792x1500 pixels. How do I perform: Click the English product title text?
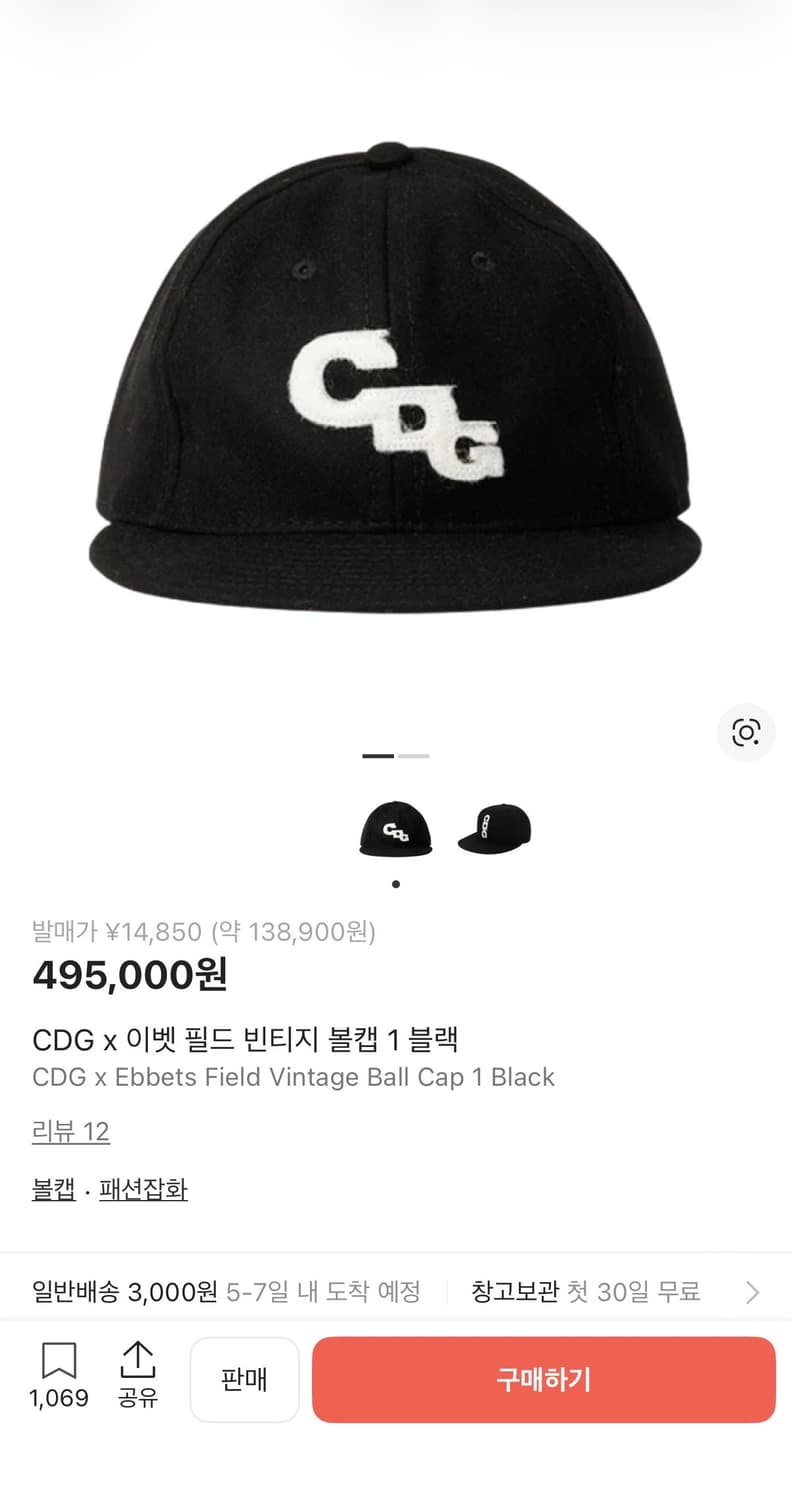click(x=292, y=1077)
